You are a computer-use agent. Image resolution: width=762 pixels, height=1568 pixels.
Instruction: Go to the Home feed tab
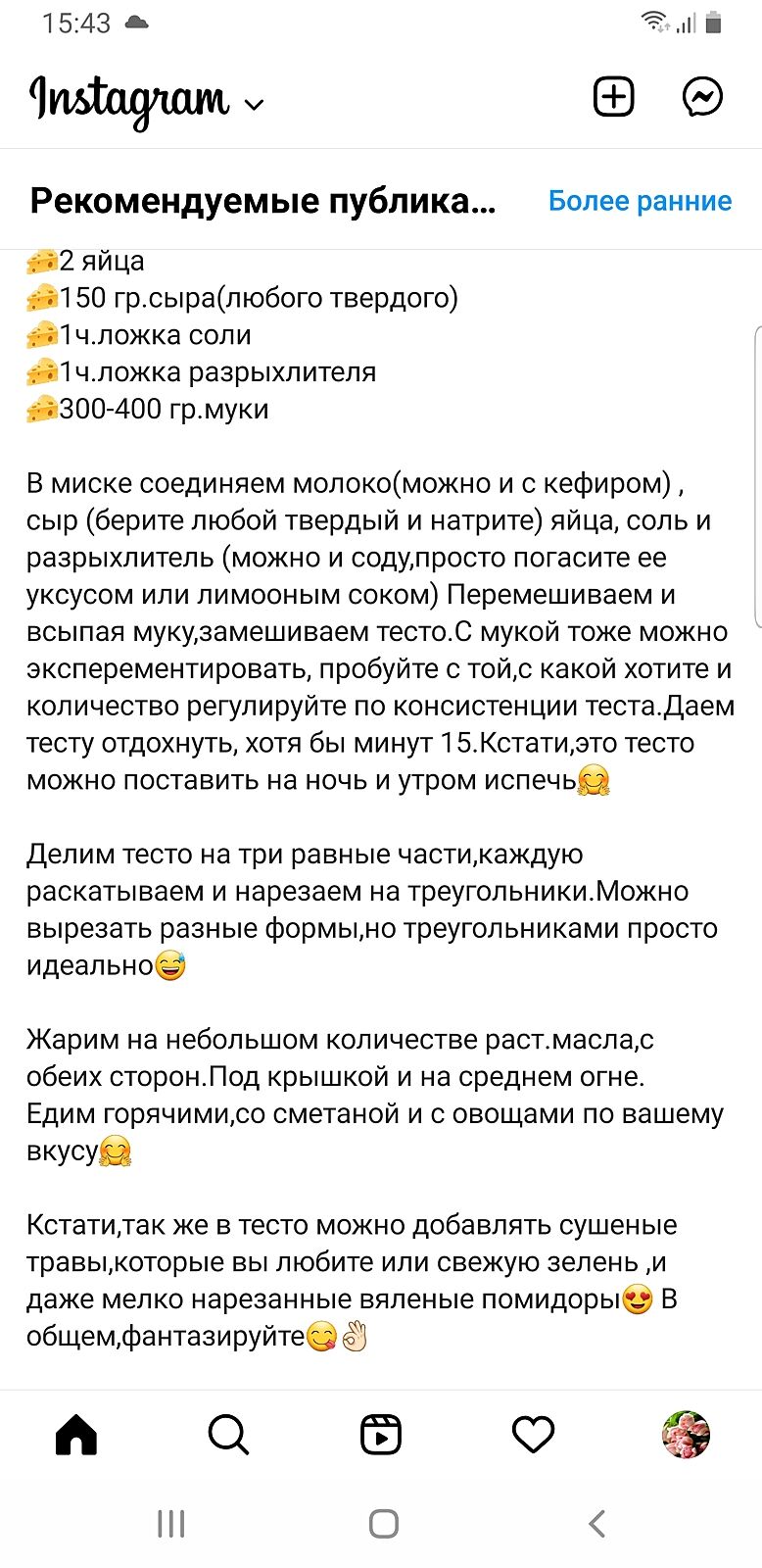[76, 1435]
